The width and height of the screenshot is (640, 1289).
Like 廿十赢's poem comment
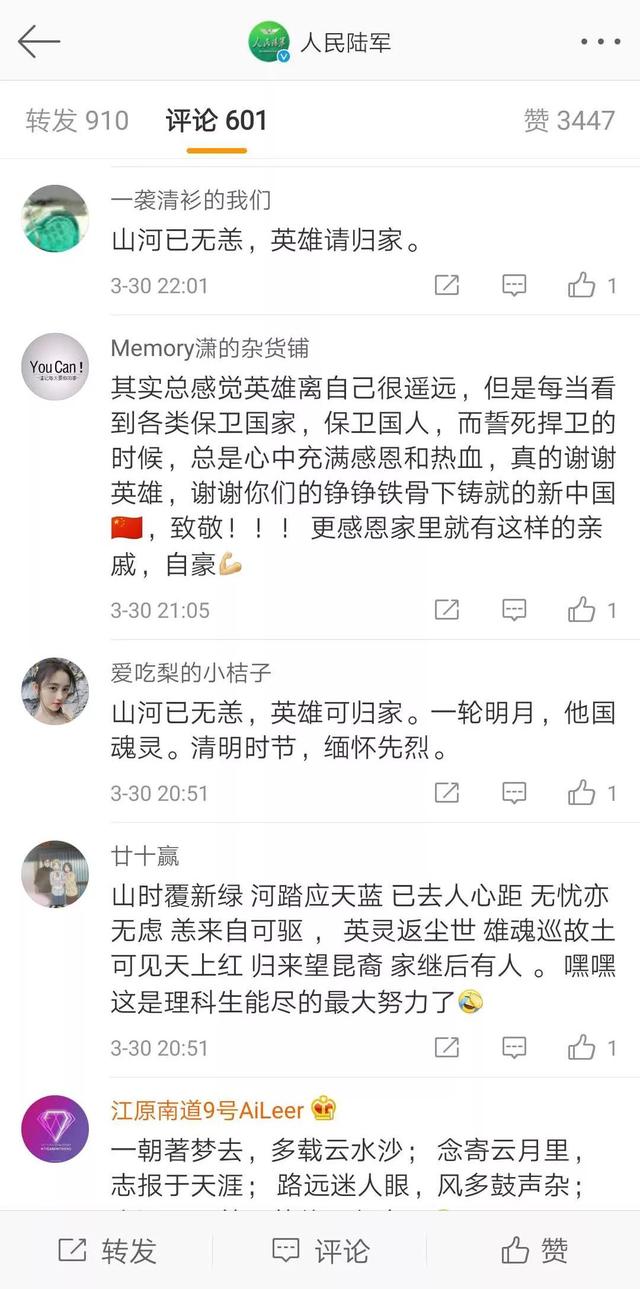pos(582,1048)
